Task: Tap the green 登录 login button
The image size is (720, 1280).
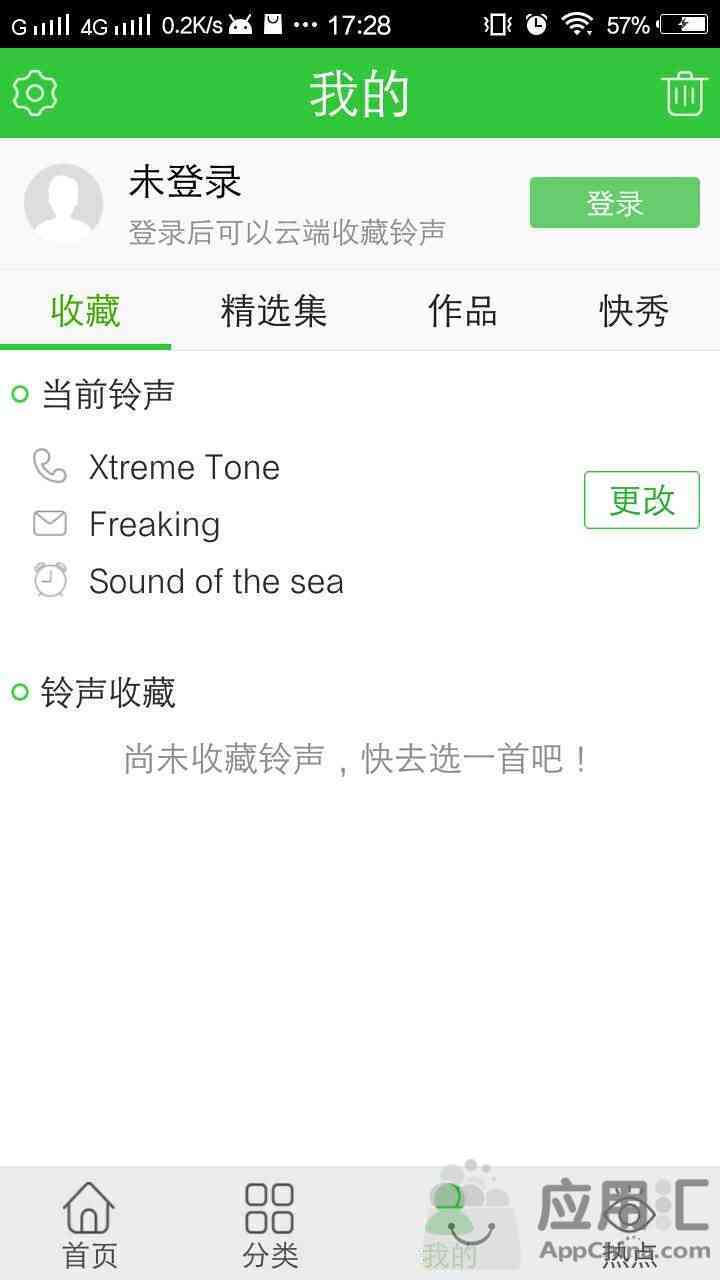Action: coord(614,203)
